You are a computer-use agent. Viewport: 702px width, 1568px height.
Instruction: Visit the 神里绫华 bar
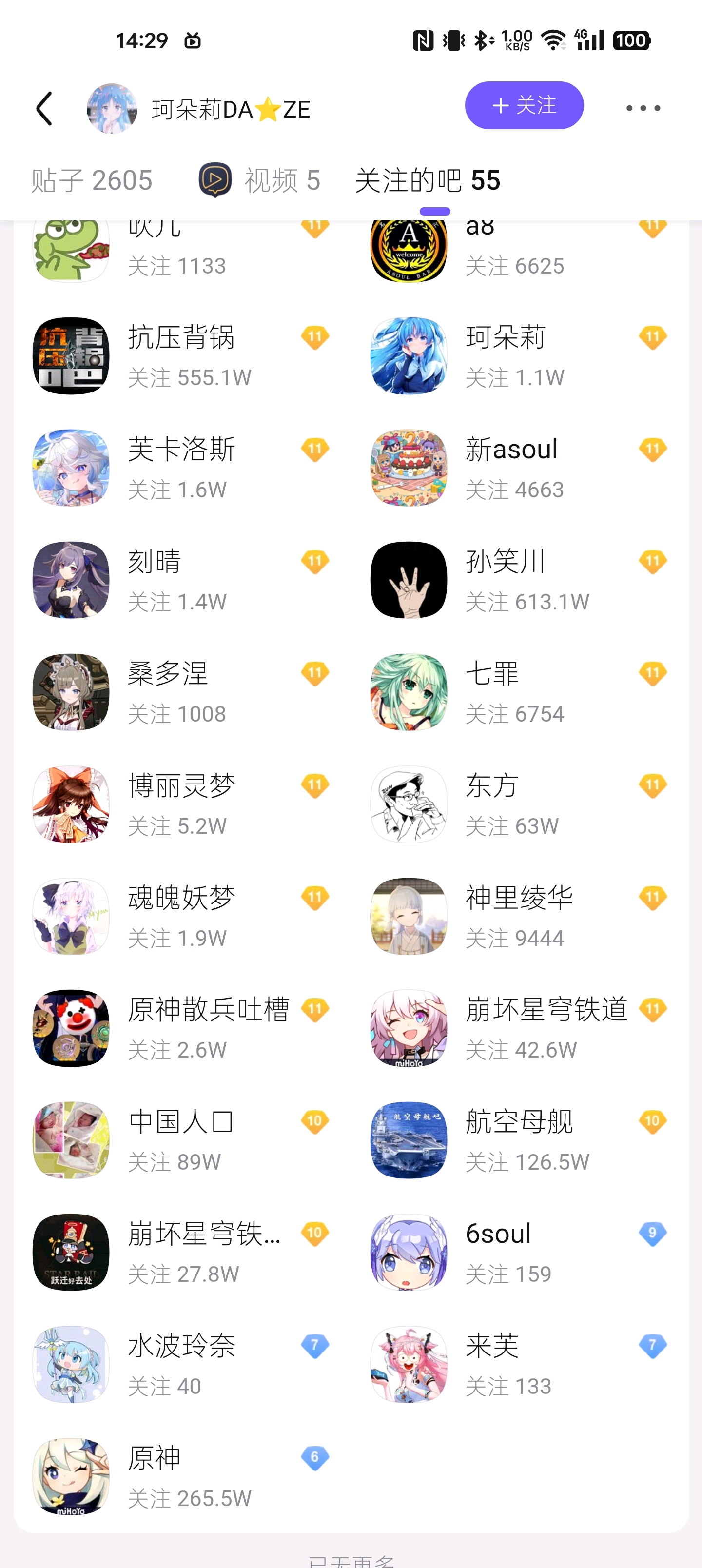[x=519, y=916]
